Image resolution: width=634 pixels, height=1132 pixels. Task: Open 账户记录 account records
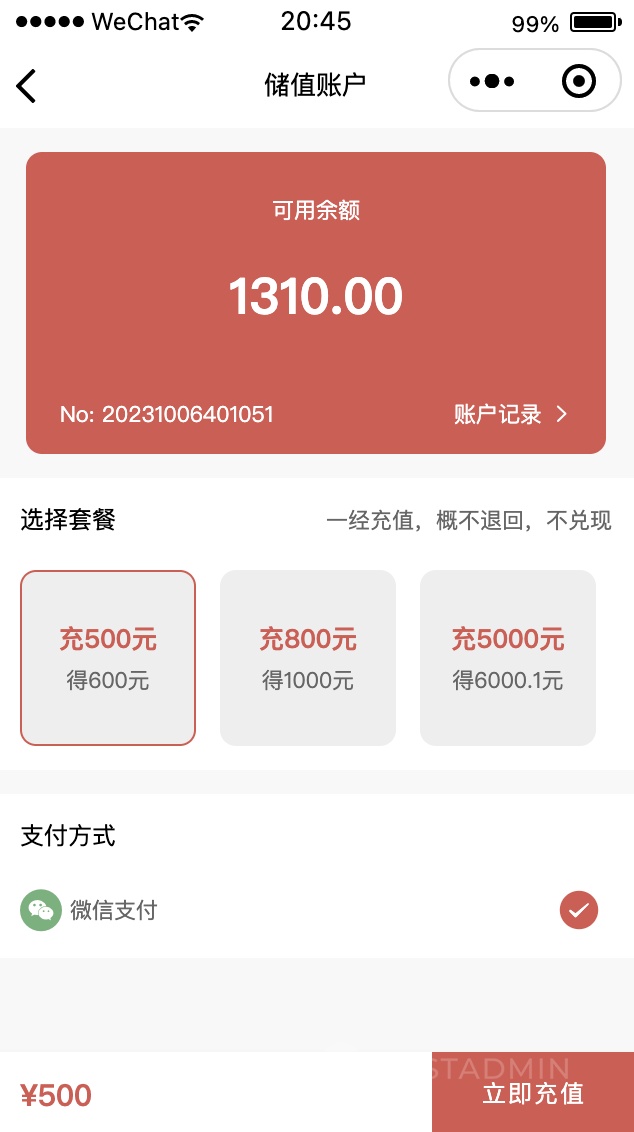[511, 414]
